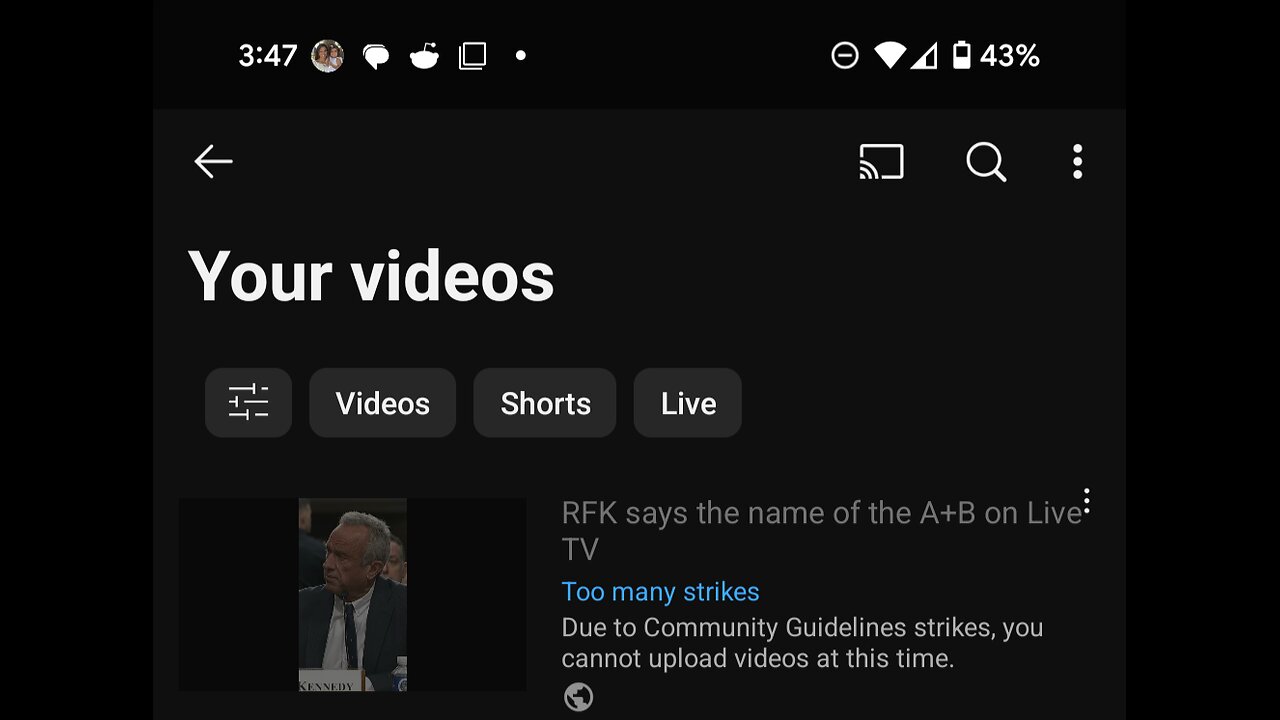Open the RFK video thumbnail
Viewport: 1280px width, 720px height.
pyautogui.click(x=353, y=594)
